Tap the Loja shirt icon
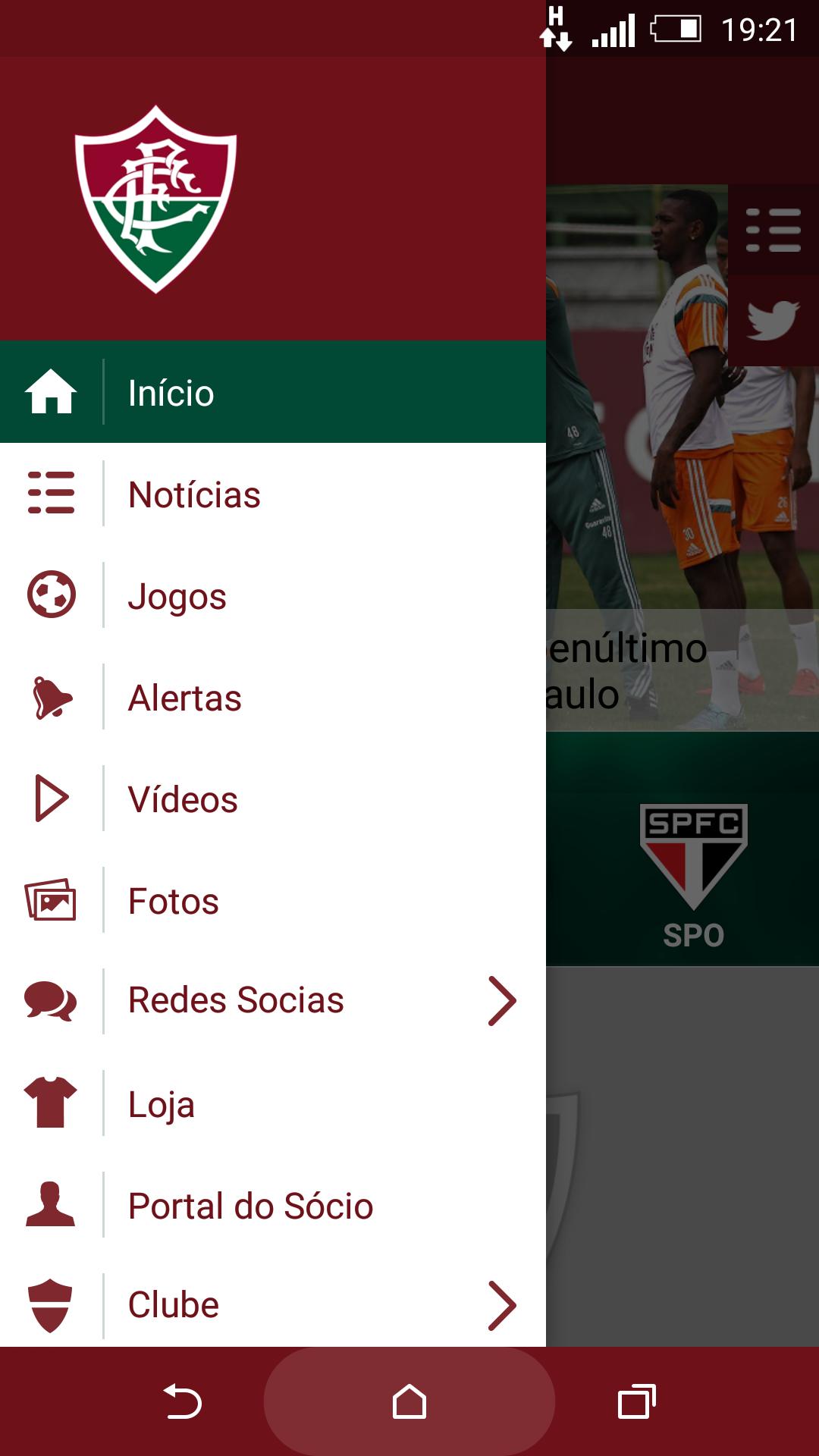This screenshot has width=819, height=1456. coord(49,1103)
